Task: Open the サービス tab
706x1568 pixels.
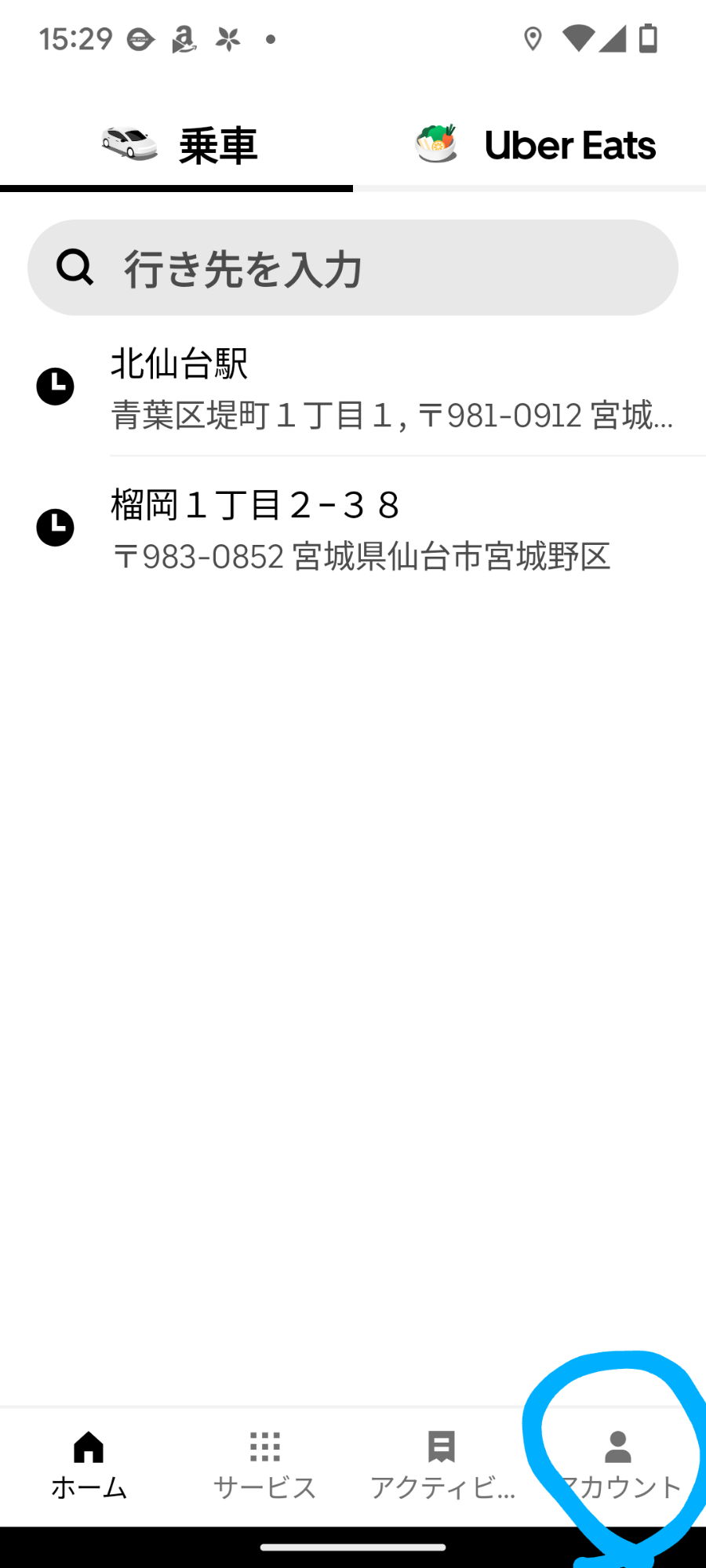Action: tap(265, 1466)
